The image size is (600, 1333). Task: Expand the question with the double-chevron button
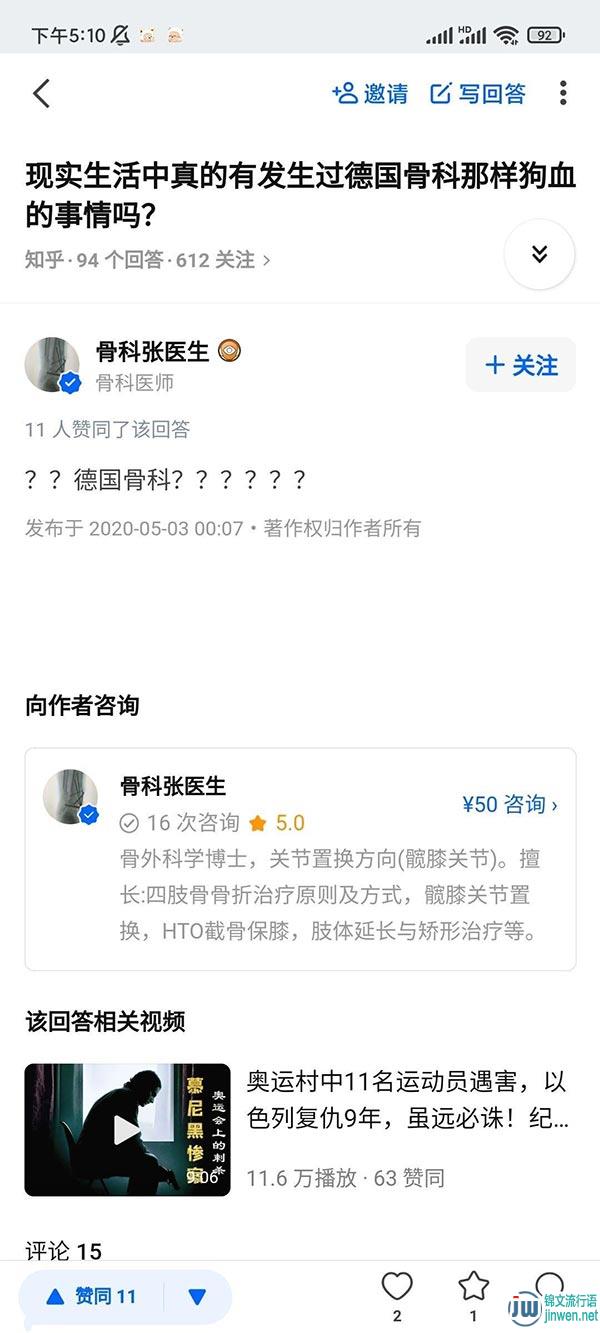(x=539, y=255)
